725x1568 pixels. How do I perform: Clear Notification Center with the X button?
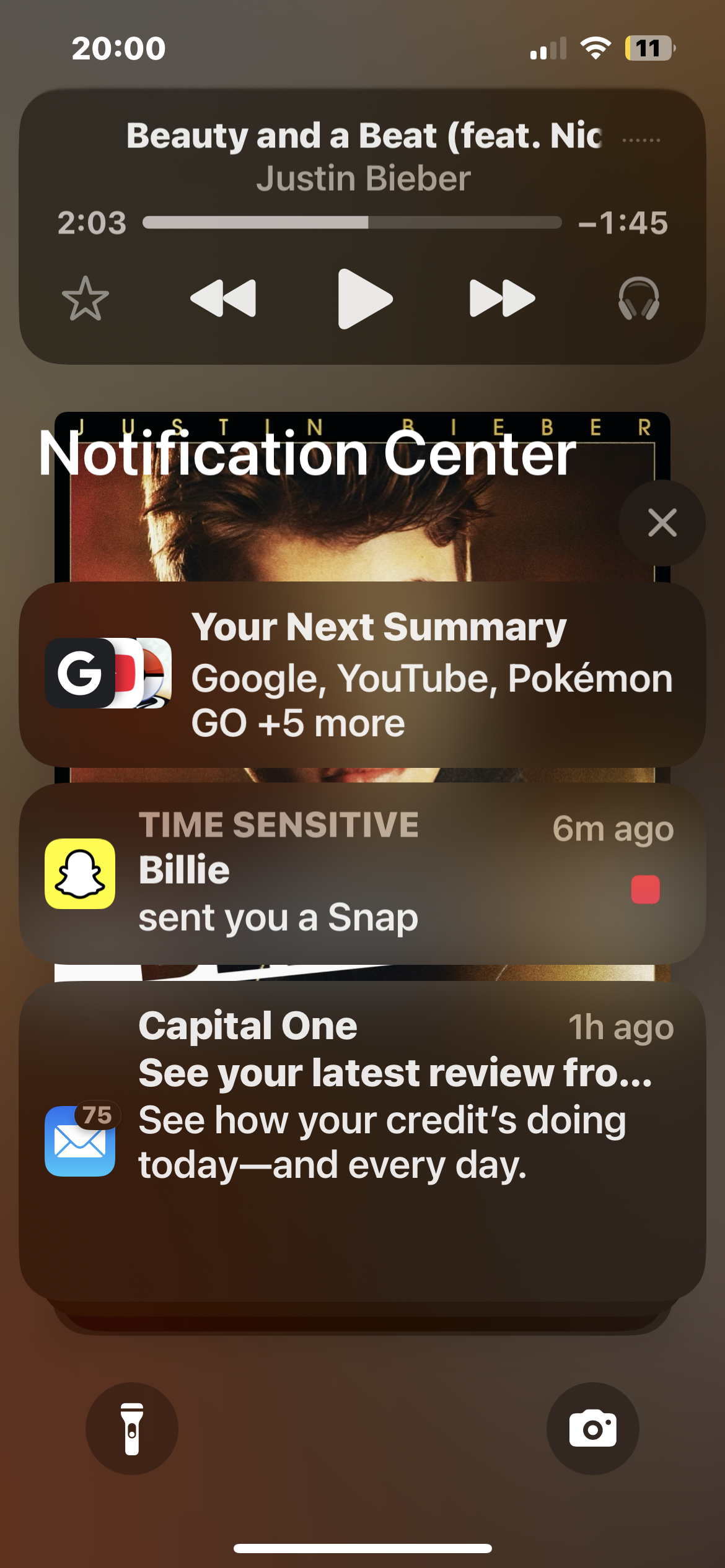pos(662,523)
